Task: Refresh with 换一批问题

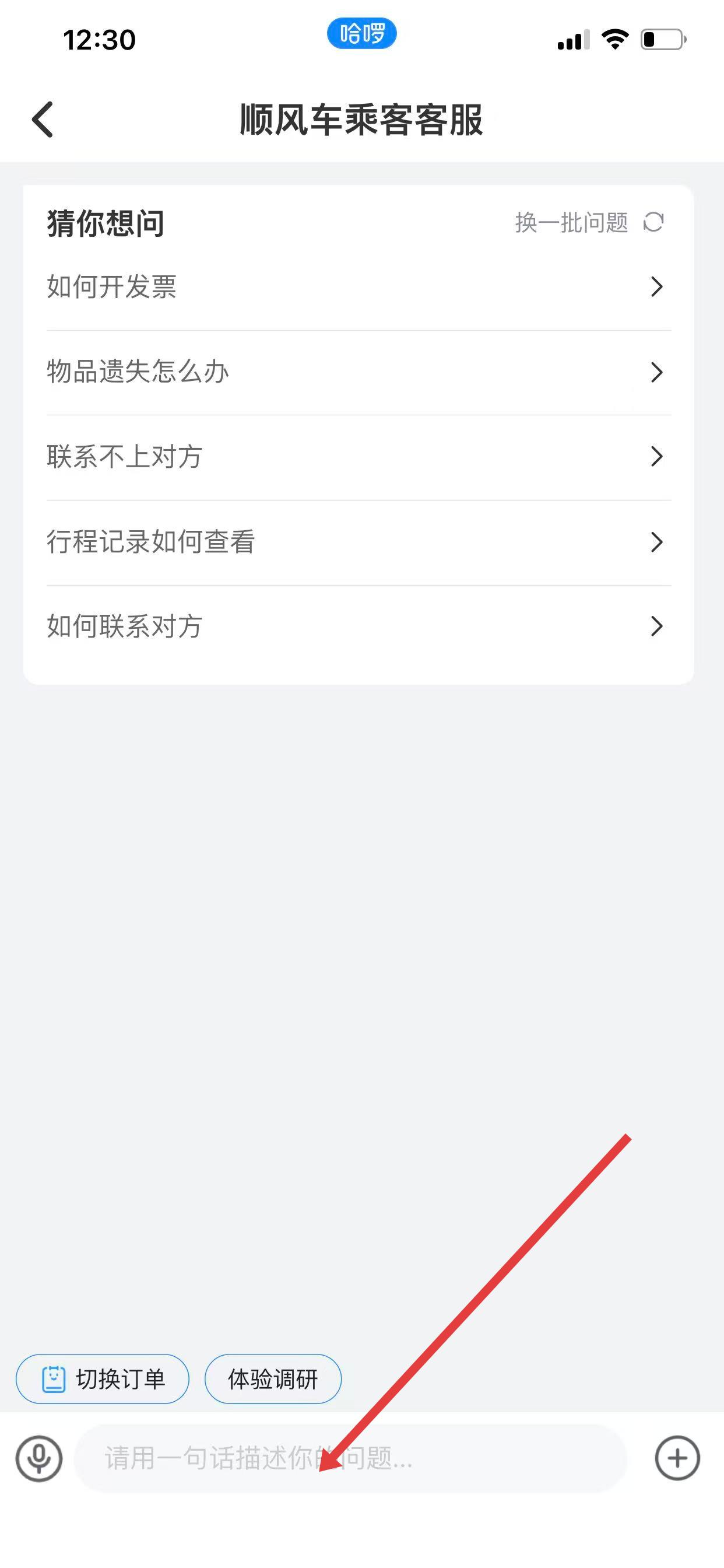Action: (588, 223)
